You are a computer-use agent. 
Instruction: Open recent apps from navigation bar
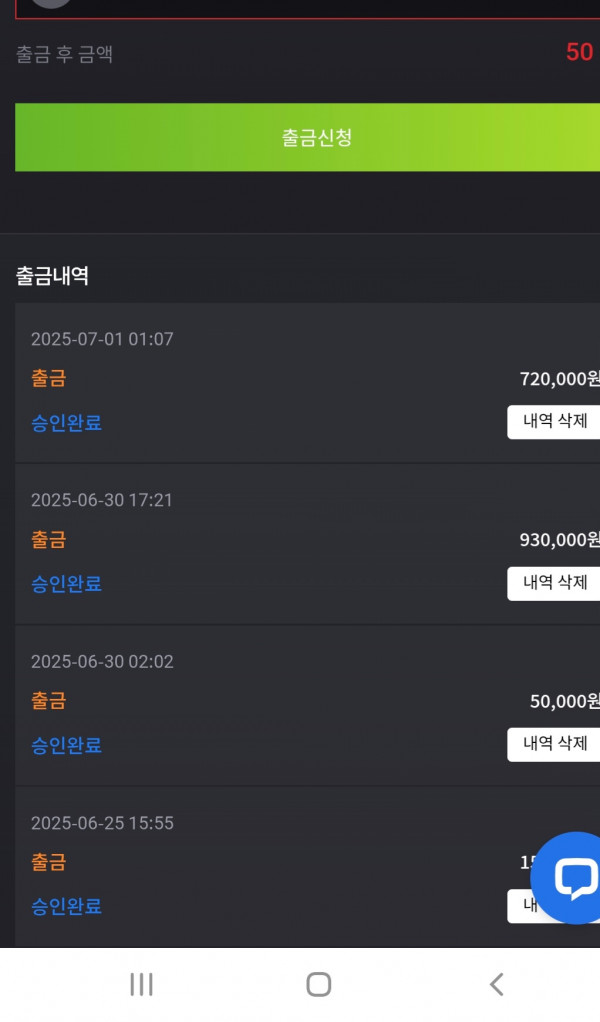coord(141,984)
